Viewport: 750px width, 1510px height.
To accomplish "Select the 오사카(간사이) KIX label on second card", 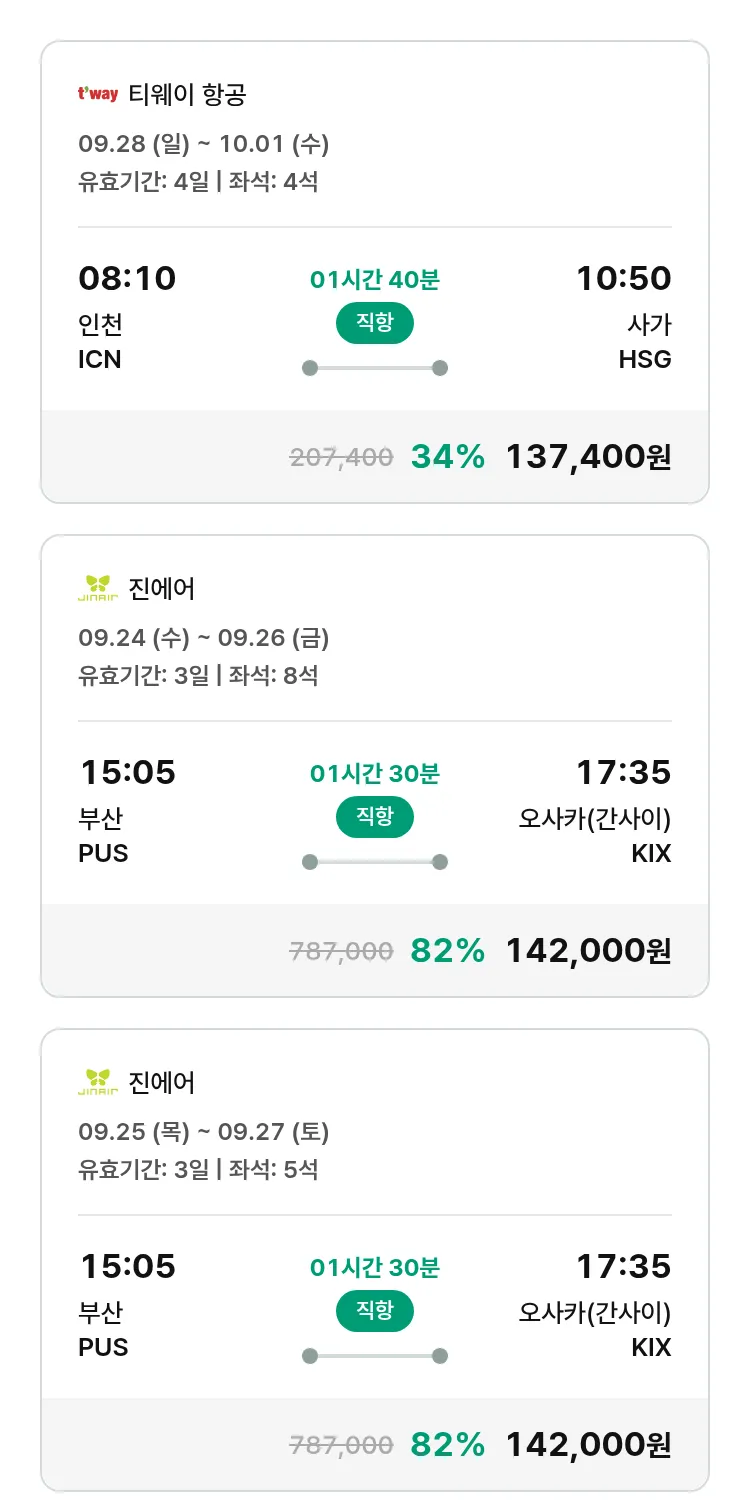I will (602, 833).
